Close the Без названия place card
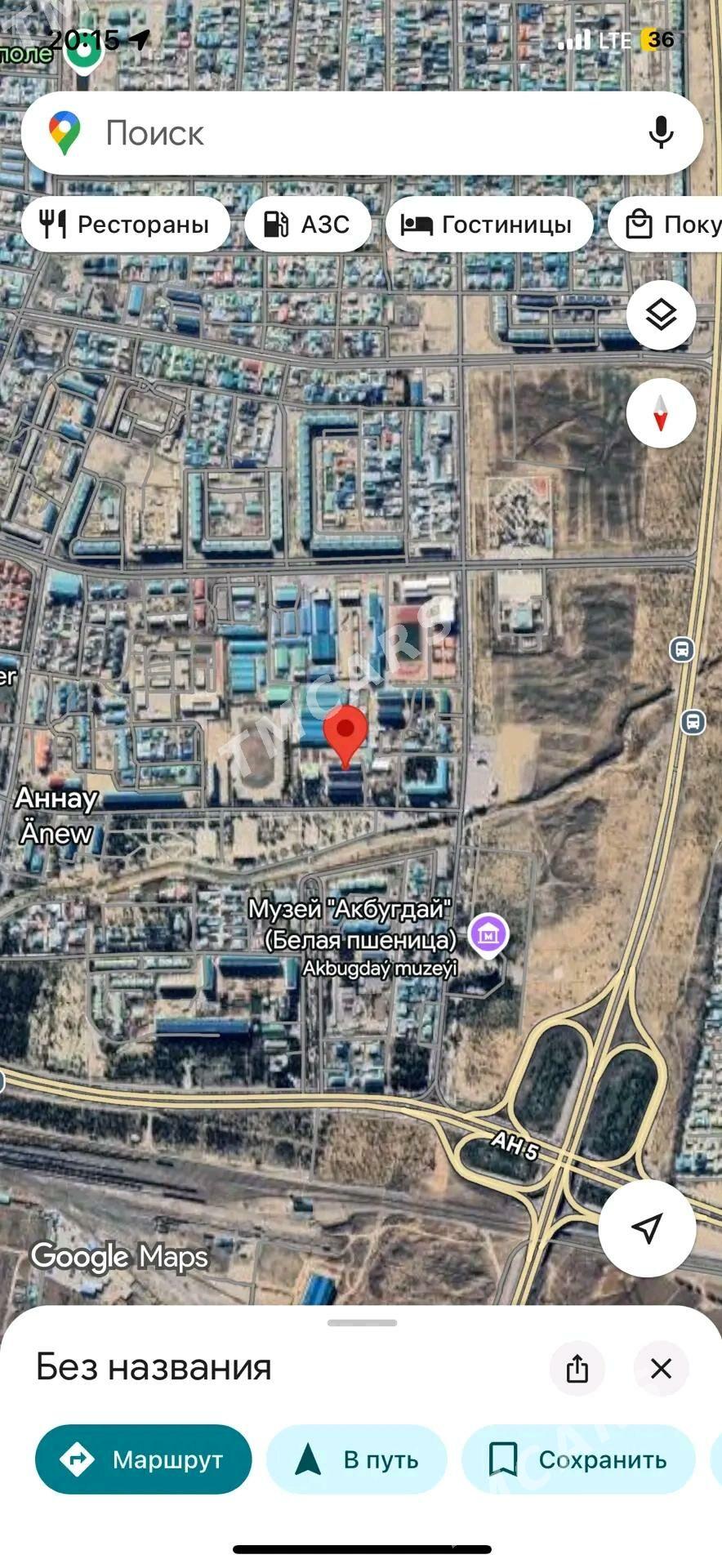 tap(661, 1368)
